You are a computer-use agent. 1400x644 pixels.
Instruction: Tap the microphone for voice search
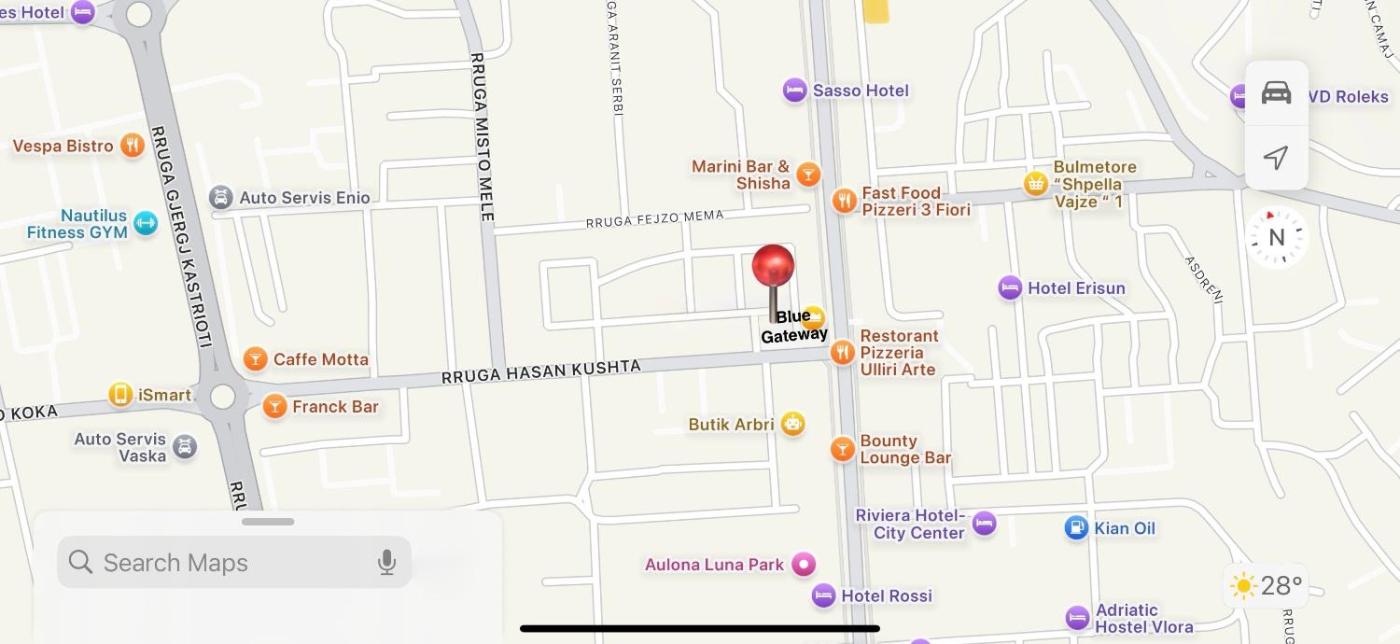click(387, 563)
